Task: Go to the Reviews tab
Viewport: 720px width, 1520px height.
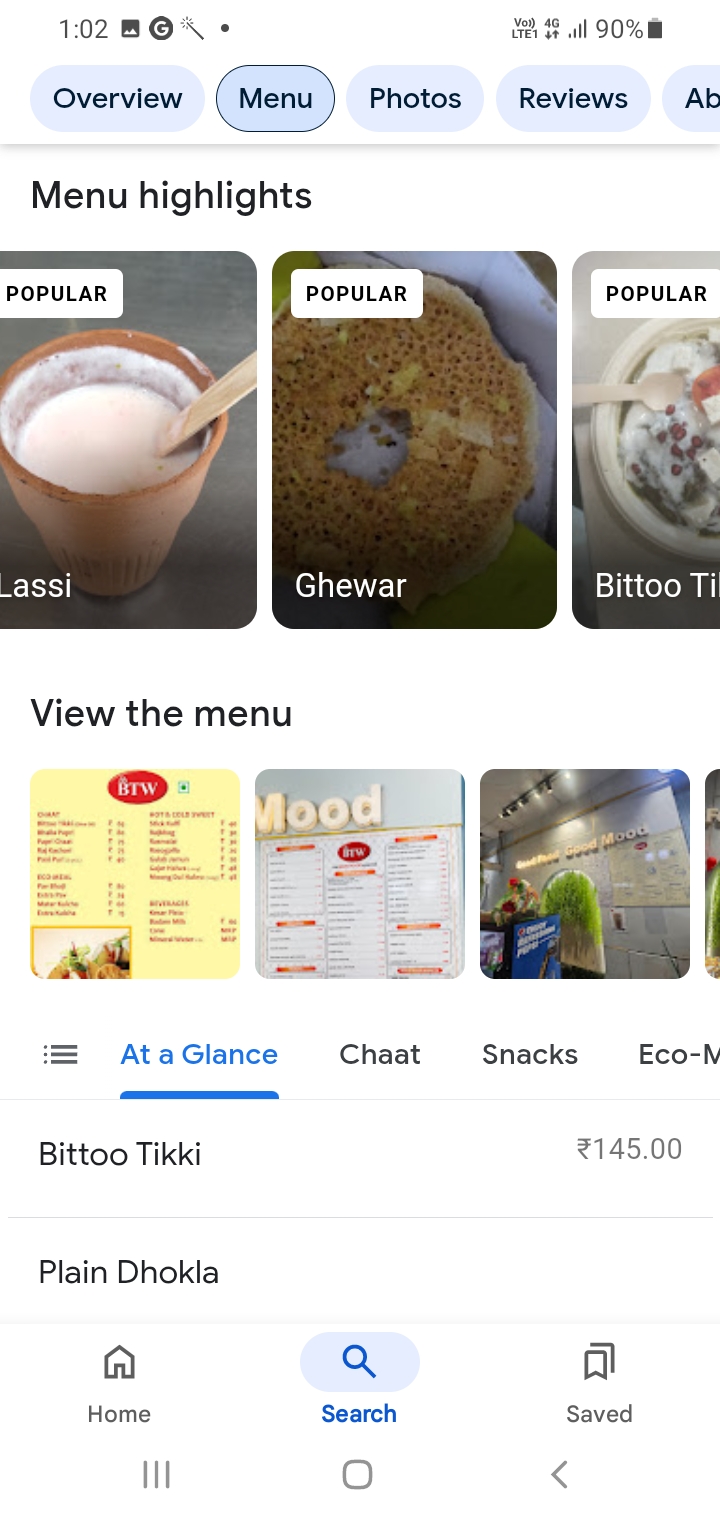Action: coord(573,98)
